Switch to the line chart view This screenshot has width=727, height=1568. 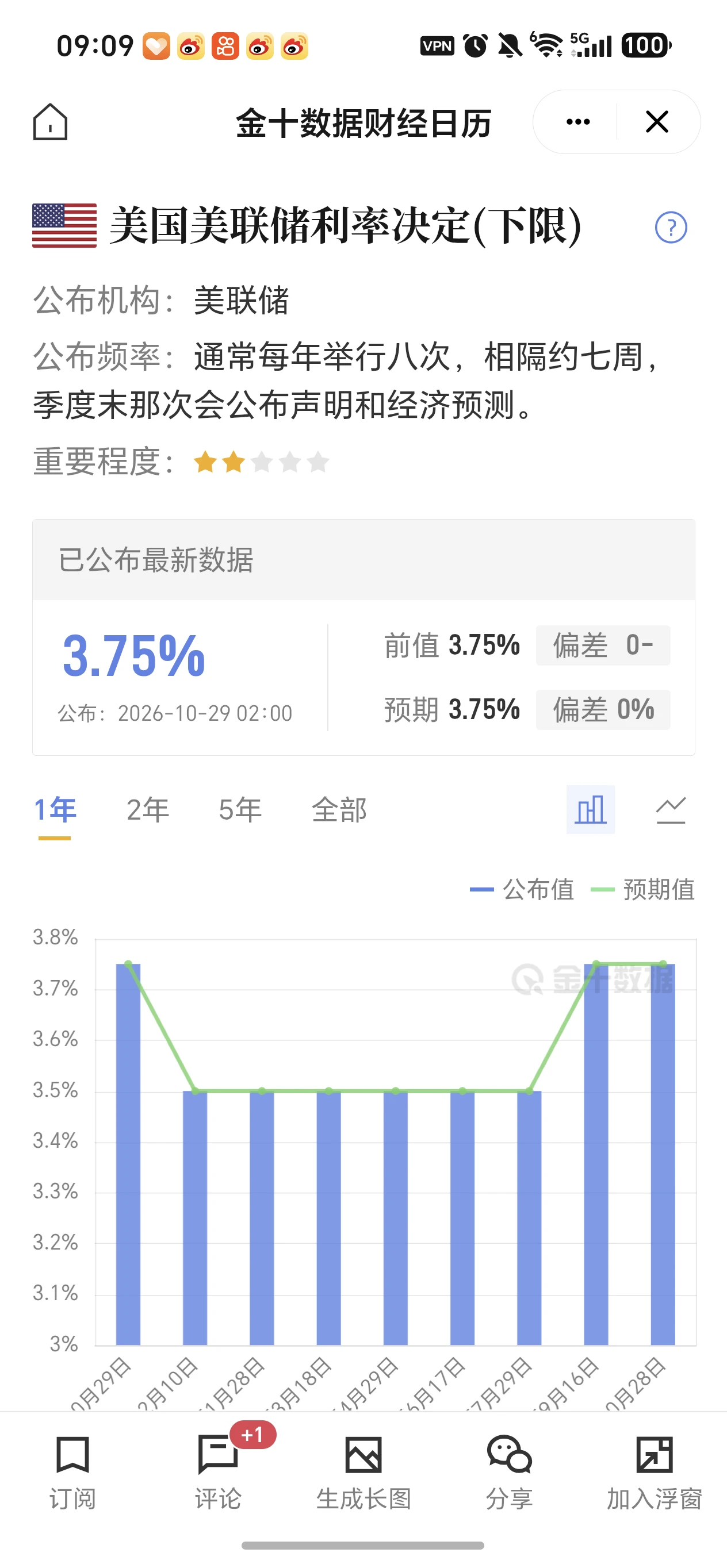tap(671, 809)
